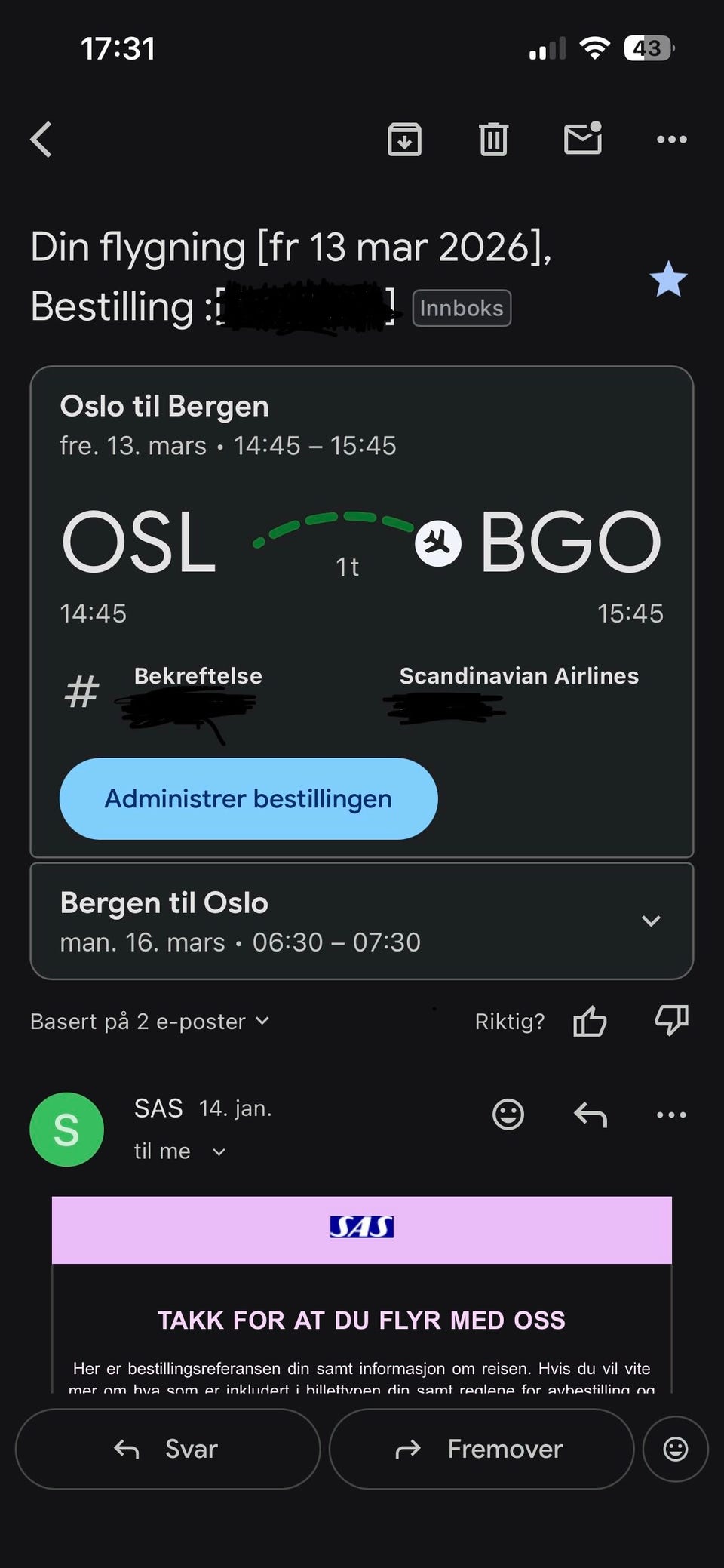Give thumbs up to flight summary
This screenshot has width=724, height=1568.
coord(590,1022)
